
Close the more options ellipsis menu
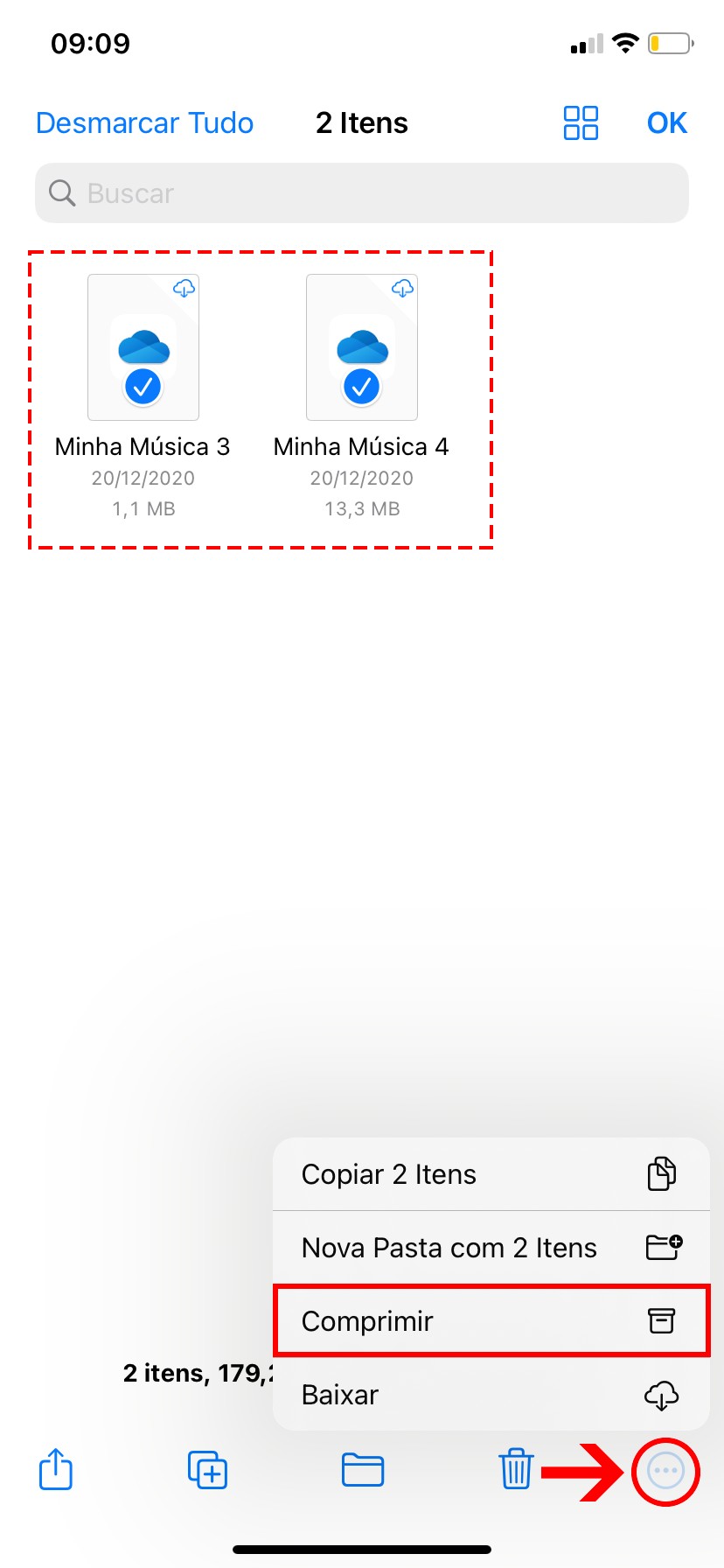pos(665,1472)
